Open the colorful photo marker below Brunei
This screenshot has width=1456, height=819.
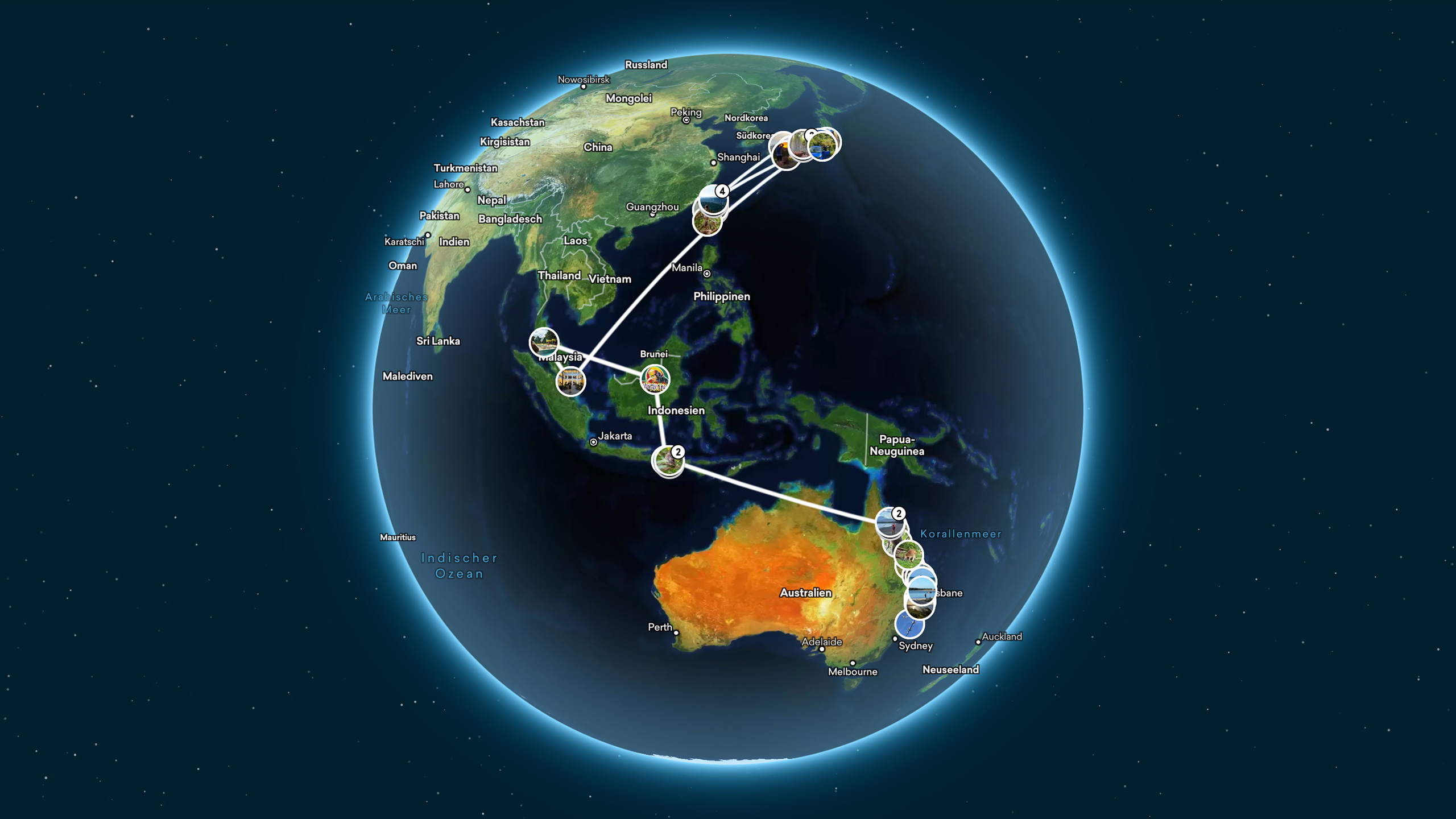655,380
